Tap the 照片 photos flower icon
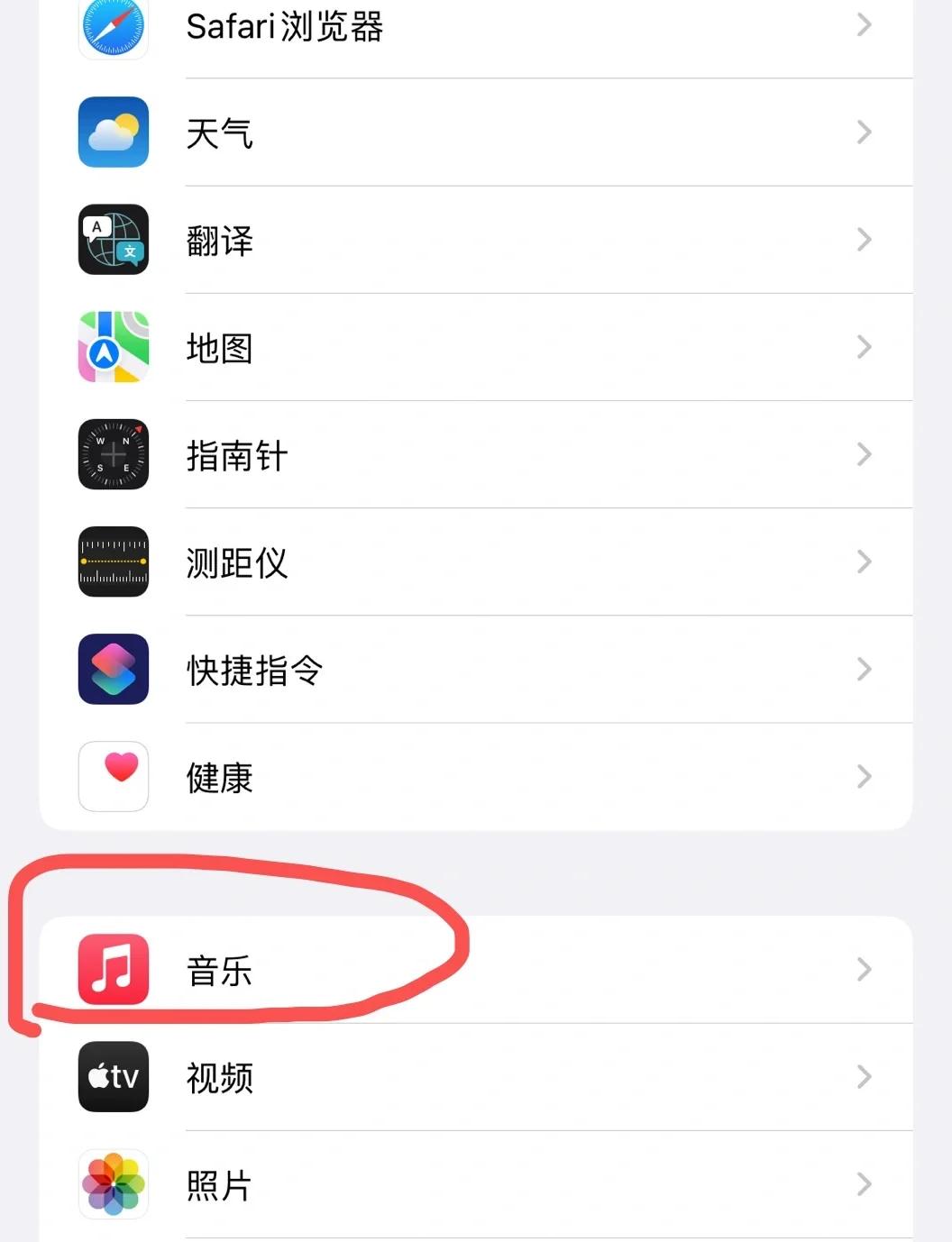The image size is (952, 1242). click(x=113, y=1184)
